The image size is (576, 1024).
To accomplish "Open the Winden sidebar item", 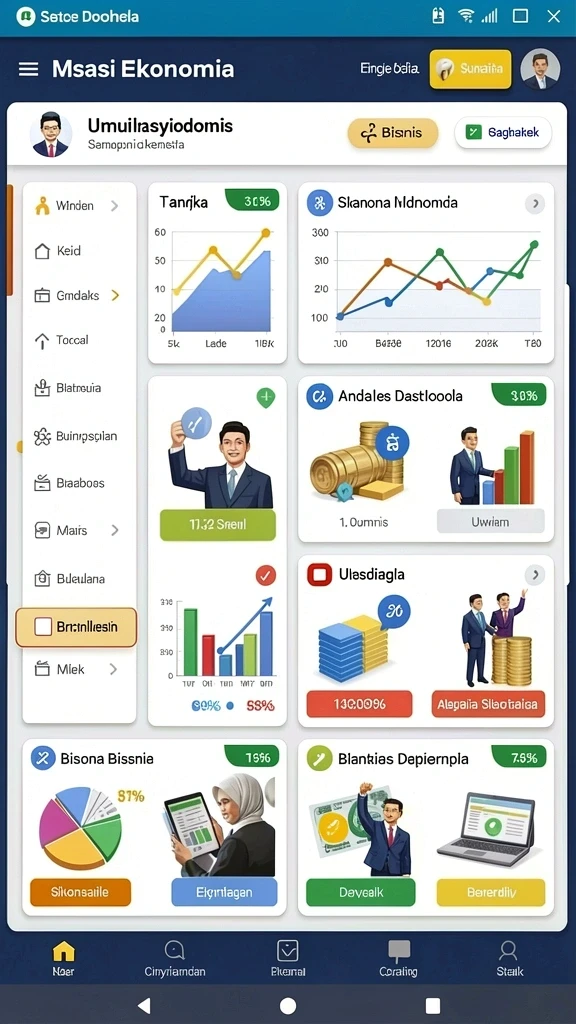I will tap(76, 206).
